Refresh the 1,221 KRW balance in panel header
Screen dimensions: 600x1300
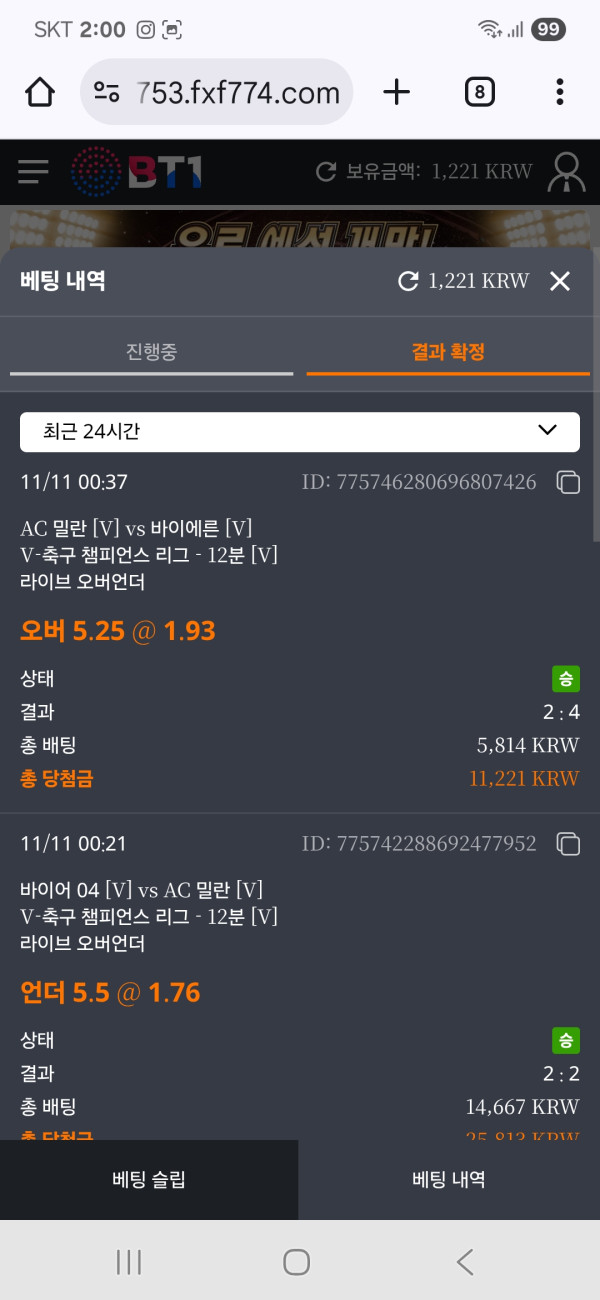408,282
